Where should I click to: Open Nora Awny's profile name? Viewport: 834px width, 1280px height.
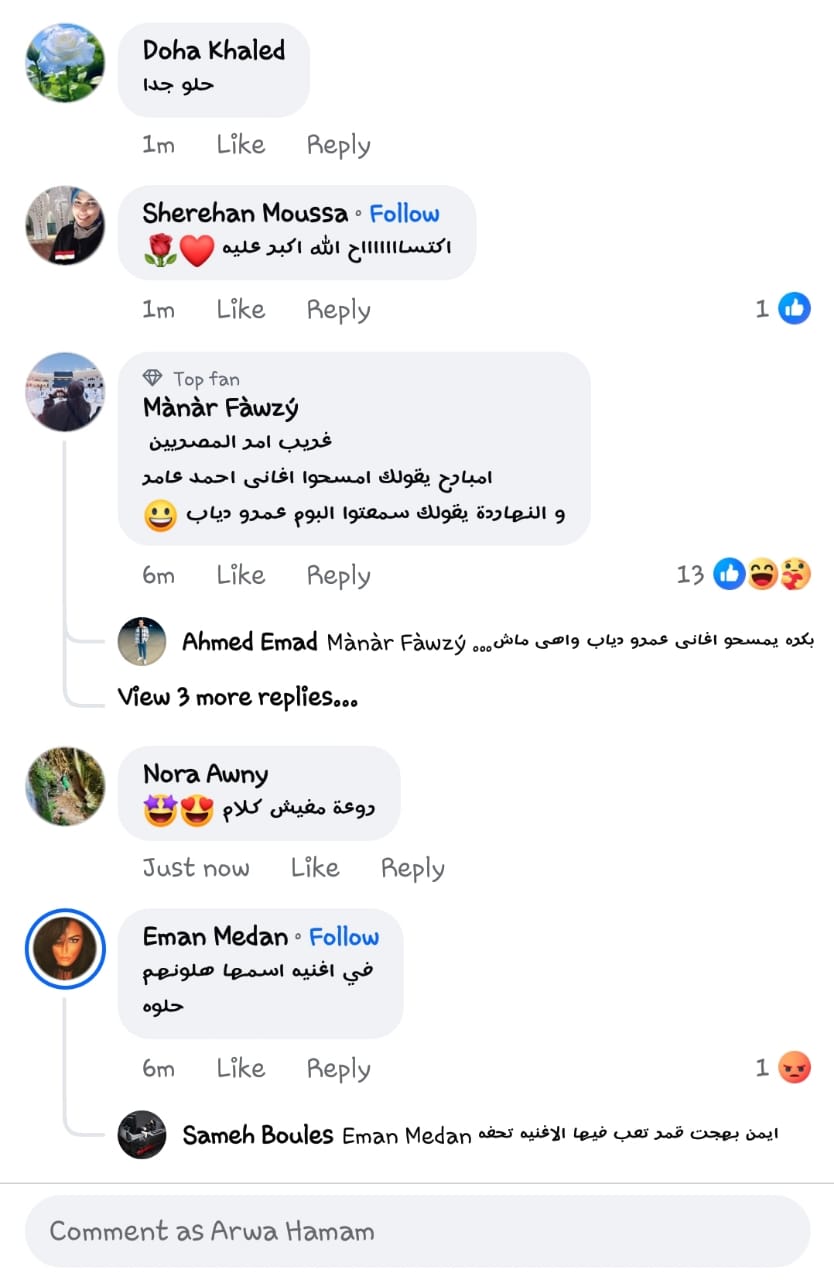205,774
